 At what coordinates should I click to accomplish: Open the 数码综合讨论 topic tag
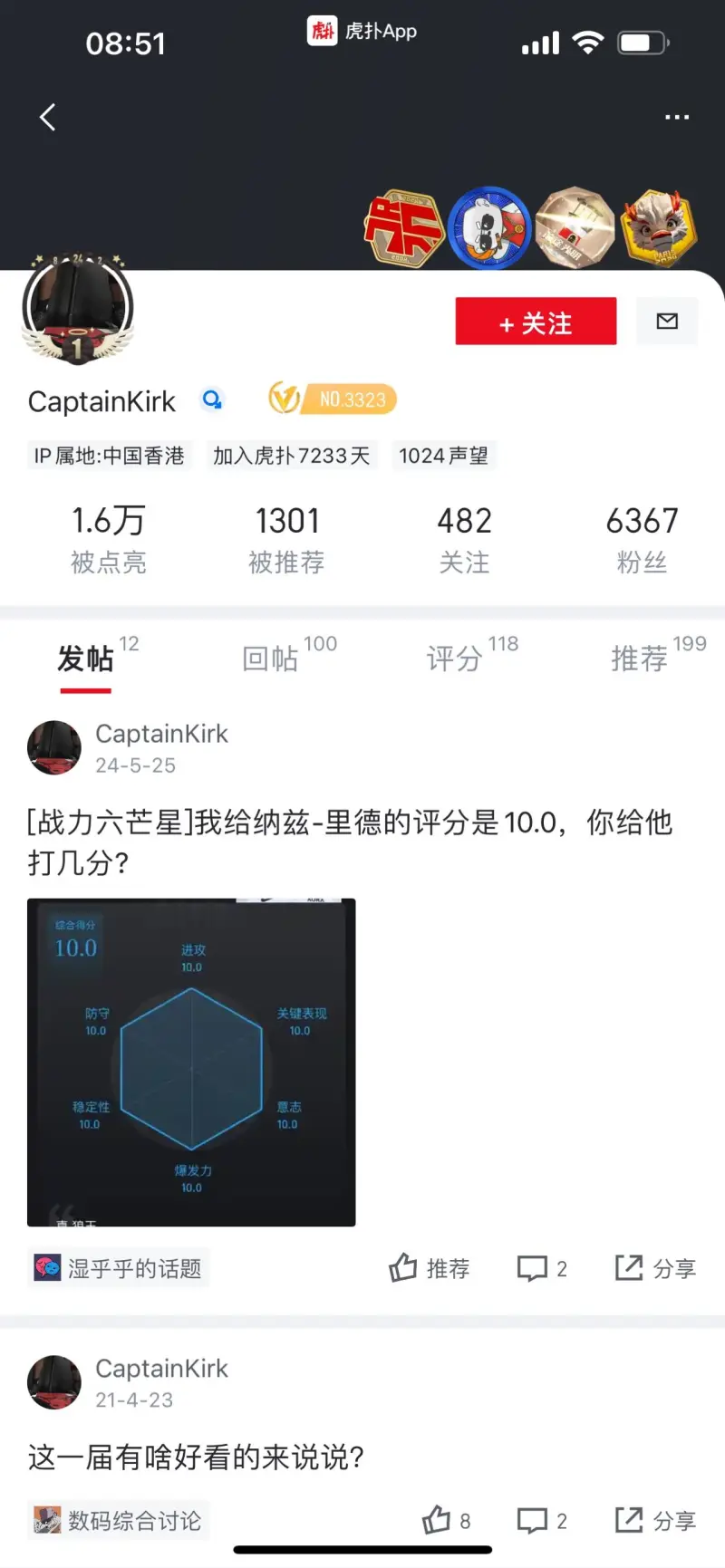coord(119,1520)
